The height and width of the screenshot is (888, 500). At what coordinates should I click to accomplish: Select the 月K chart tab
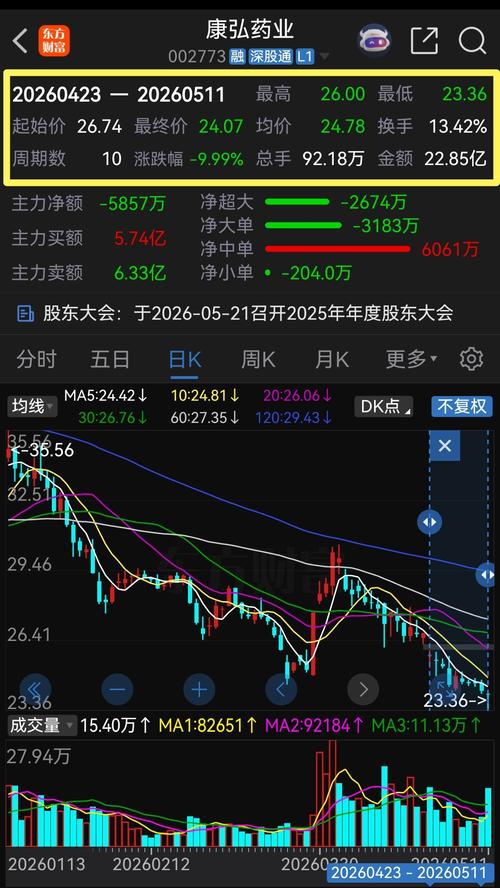click(x=332, y=359)
